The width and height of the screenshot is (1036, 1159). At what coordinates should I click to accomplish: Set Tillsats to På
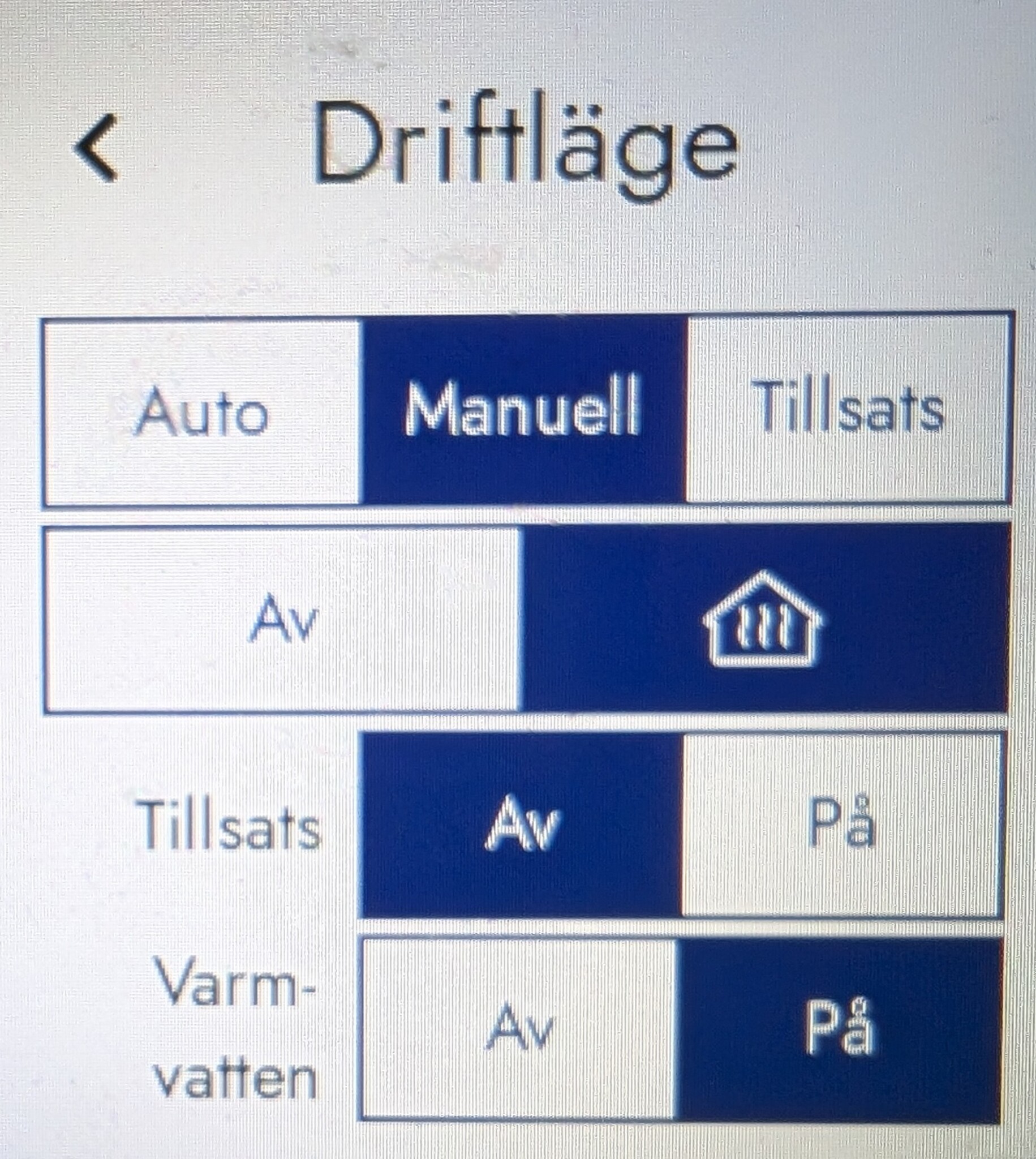pos(841,825)
